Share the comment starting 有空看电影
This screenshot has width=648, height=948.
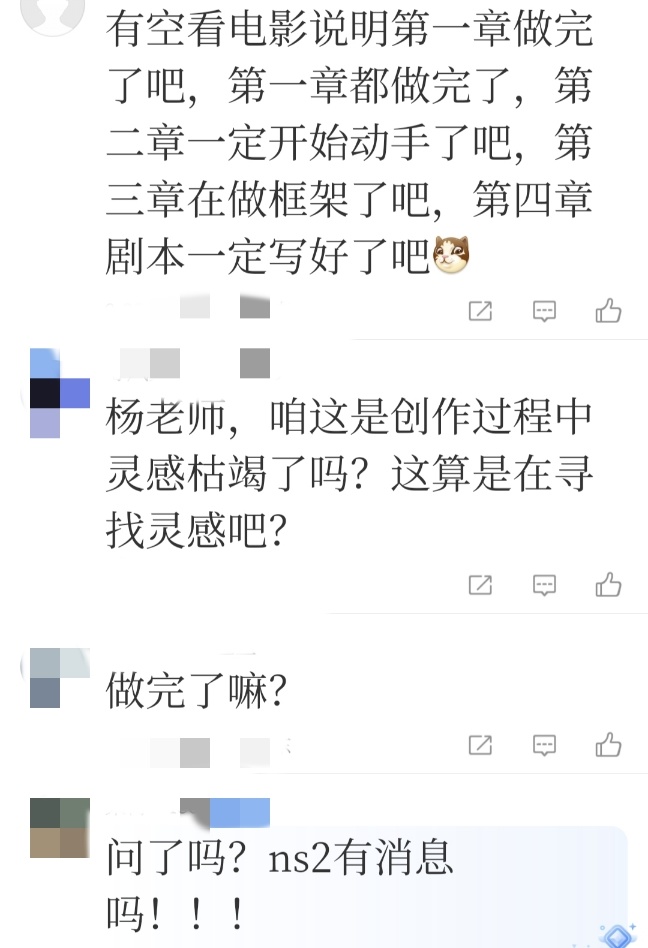tap(480, 311)
